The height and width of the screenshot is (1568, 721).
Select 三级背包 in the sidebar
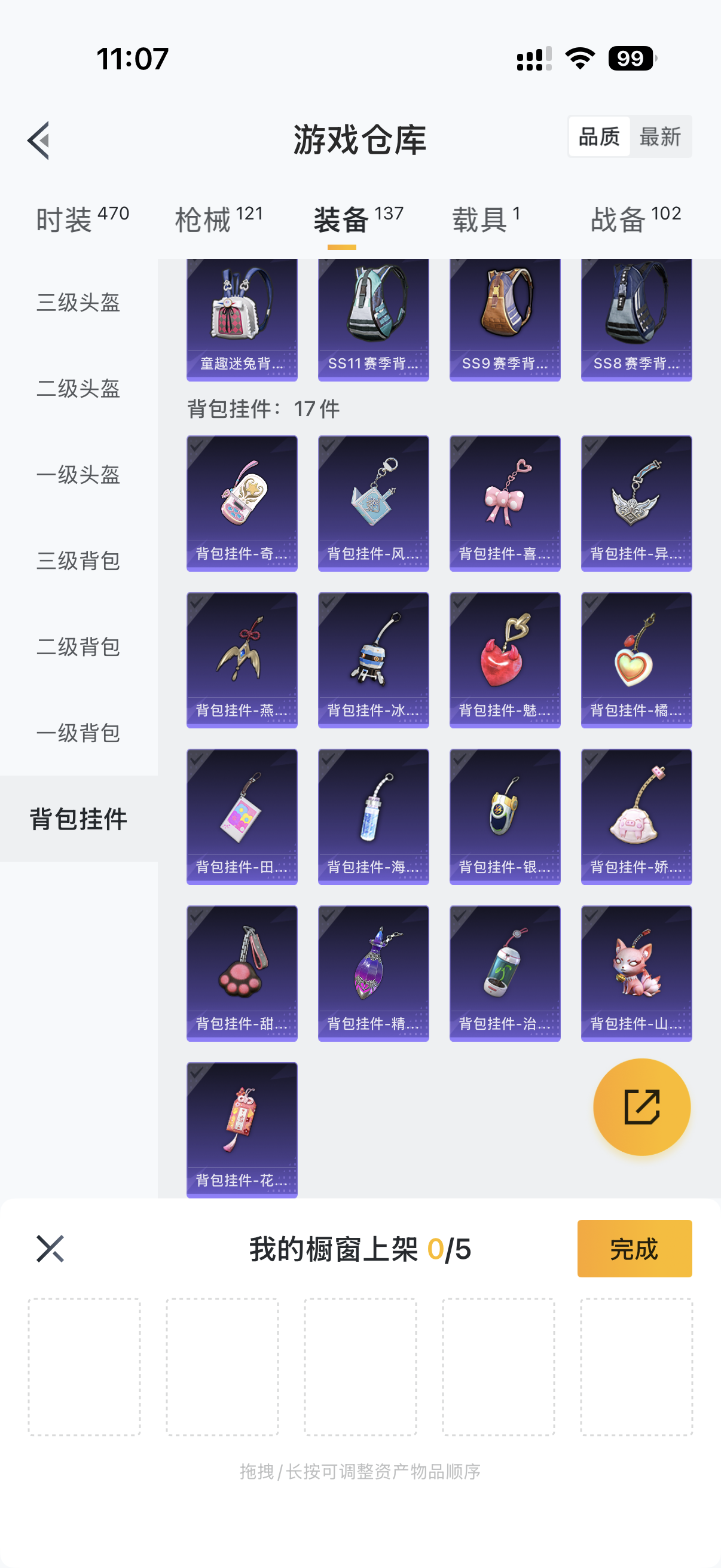(x=78, y=560)
